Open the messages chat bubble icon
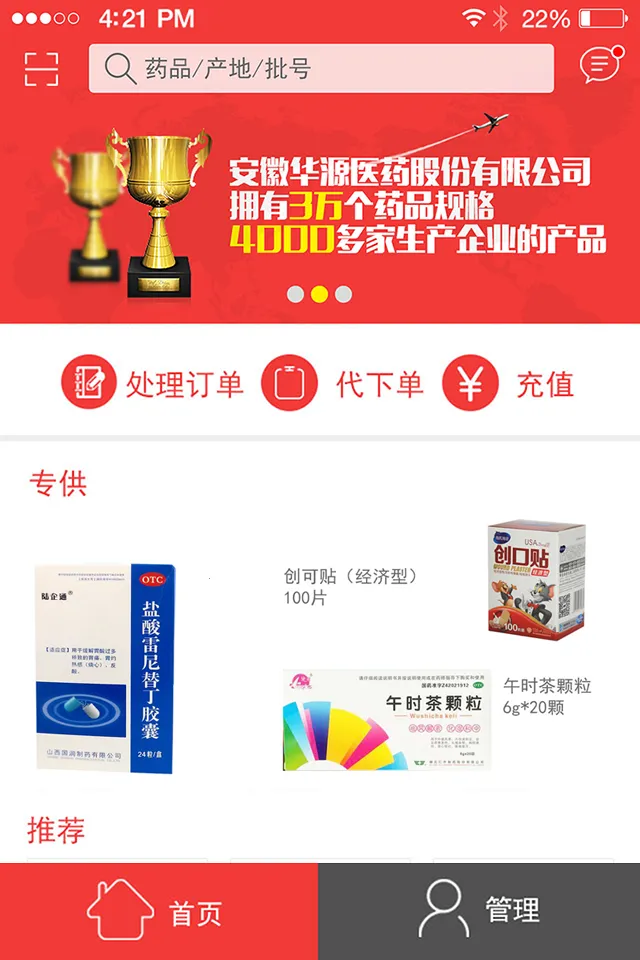Image resolution: width=640 pixels, height=960 pixels. point(599,66)
